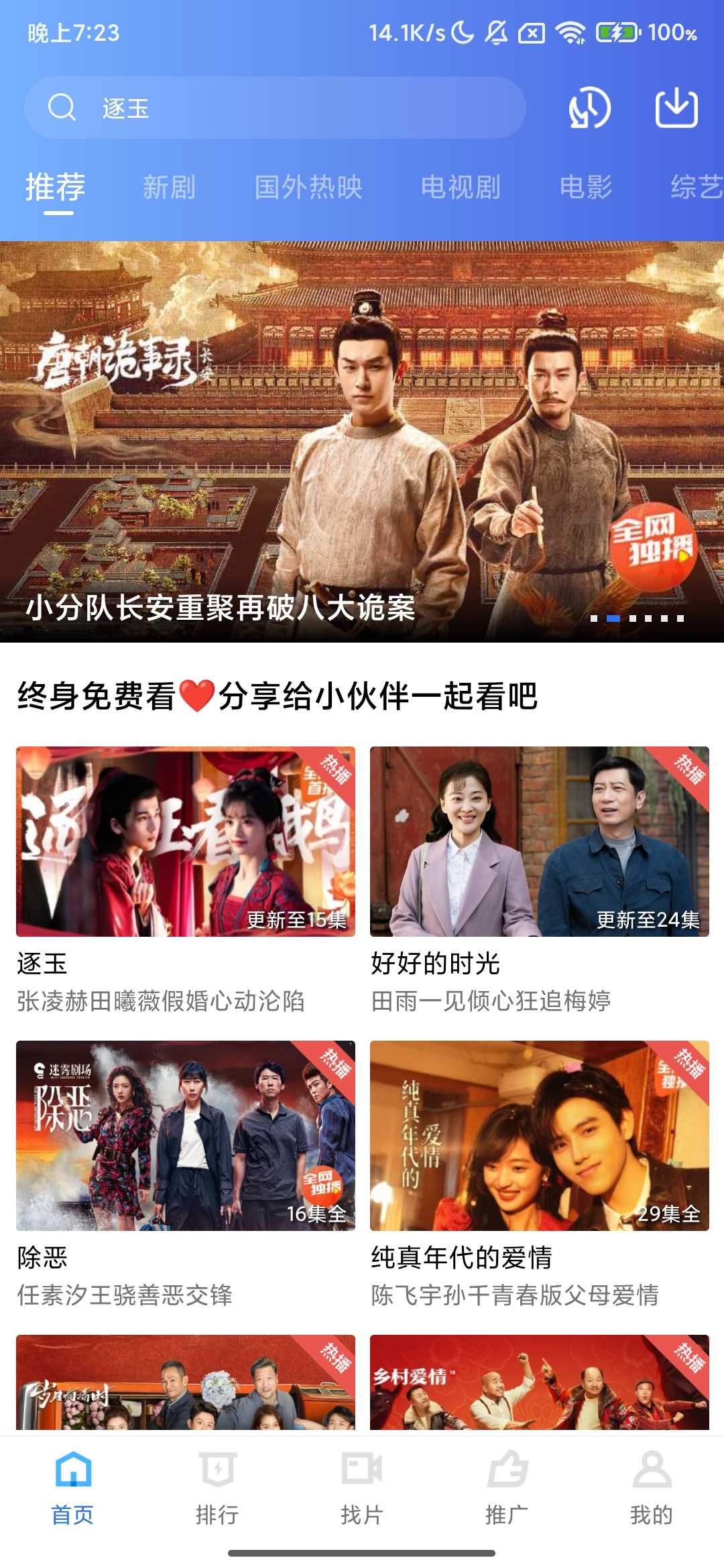The height and width of the screenshot is (1568, 724).
Task: Switch to the 排行 tab
Action: coord(217,1488)
